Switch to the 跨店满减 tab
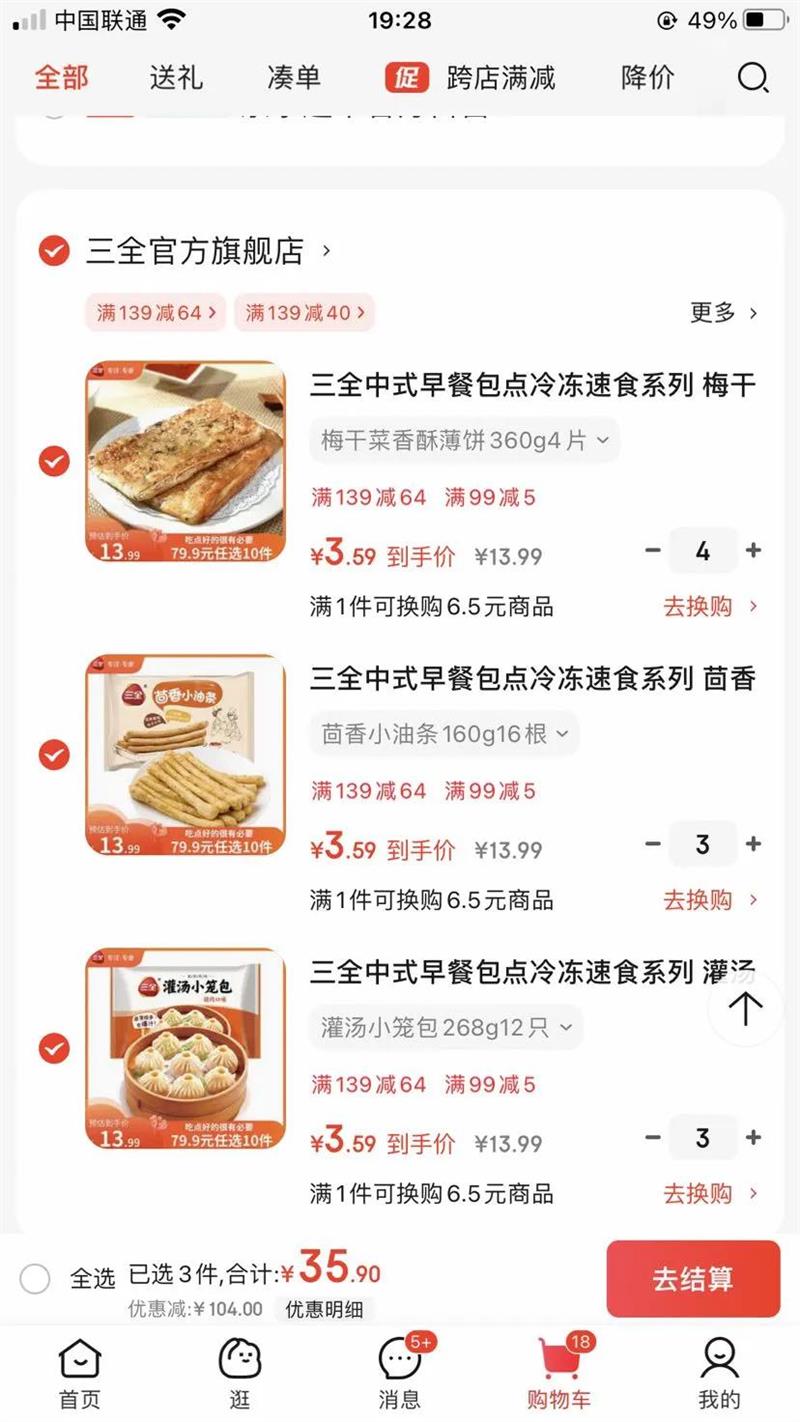Viewport: 800px width, 1422px height. coord(500,78)
